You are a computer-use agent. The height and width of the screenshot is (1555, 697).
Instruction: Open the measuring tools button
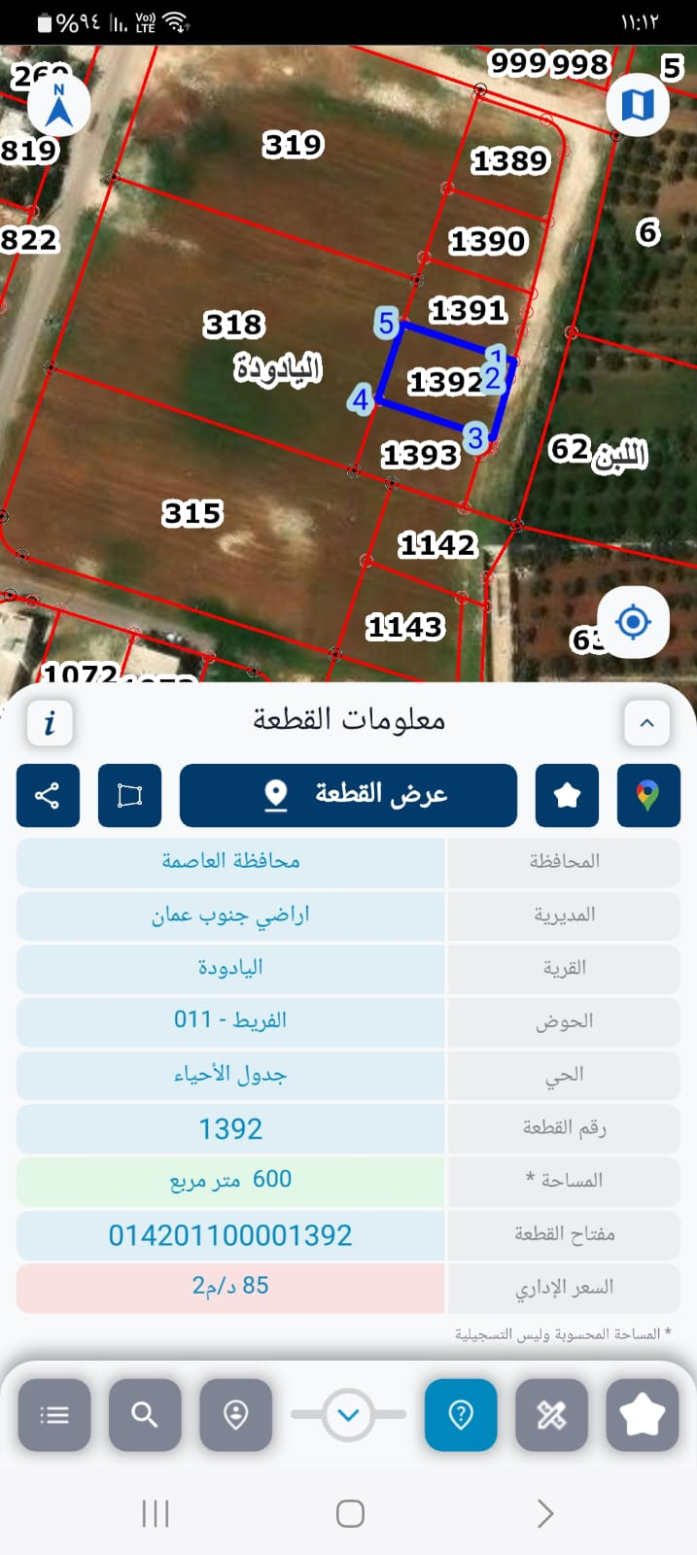click(x=551, y=1414)
